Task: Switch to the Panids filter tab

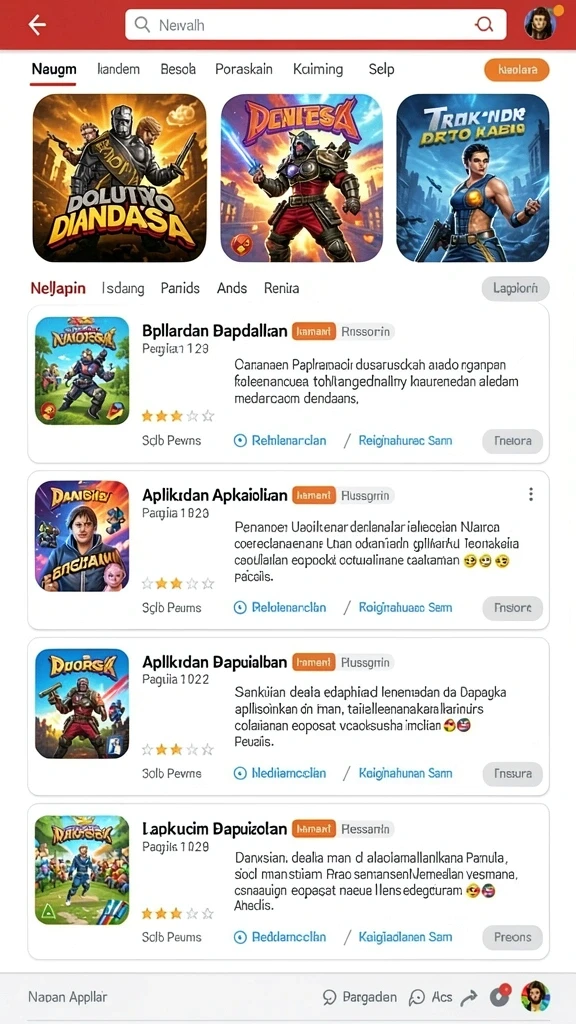Action: coord(180,288)
